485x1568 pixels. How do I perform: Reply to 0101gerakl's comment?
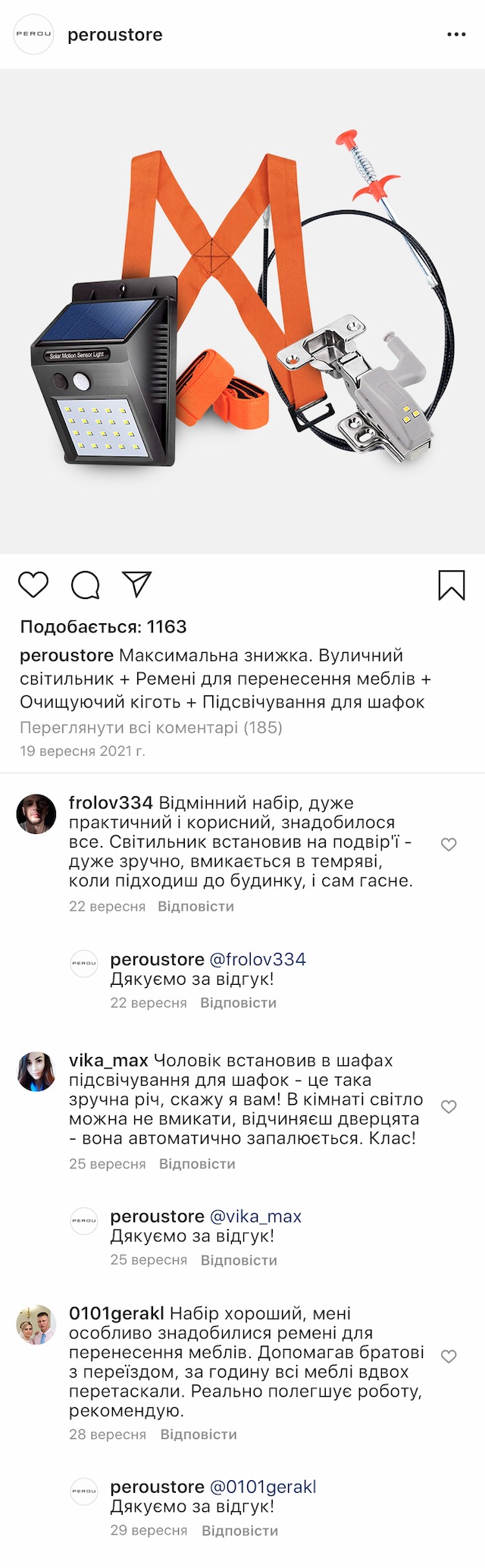(x=199, y=1435)
